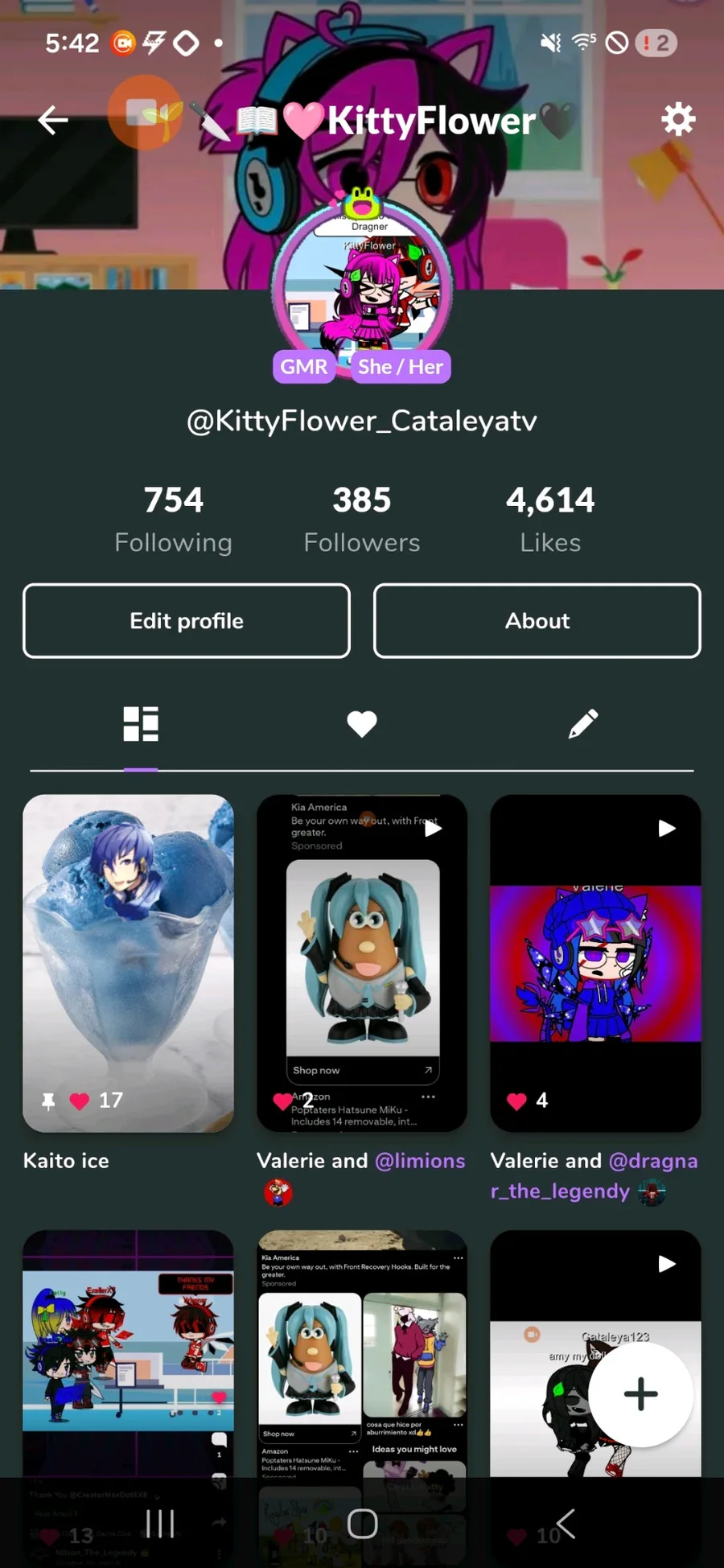Create a new post with plus button
This screenshot has height=1568, width=724.
tap(640, 1394)
